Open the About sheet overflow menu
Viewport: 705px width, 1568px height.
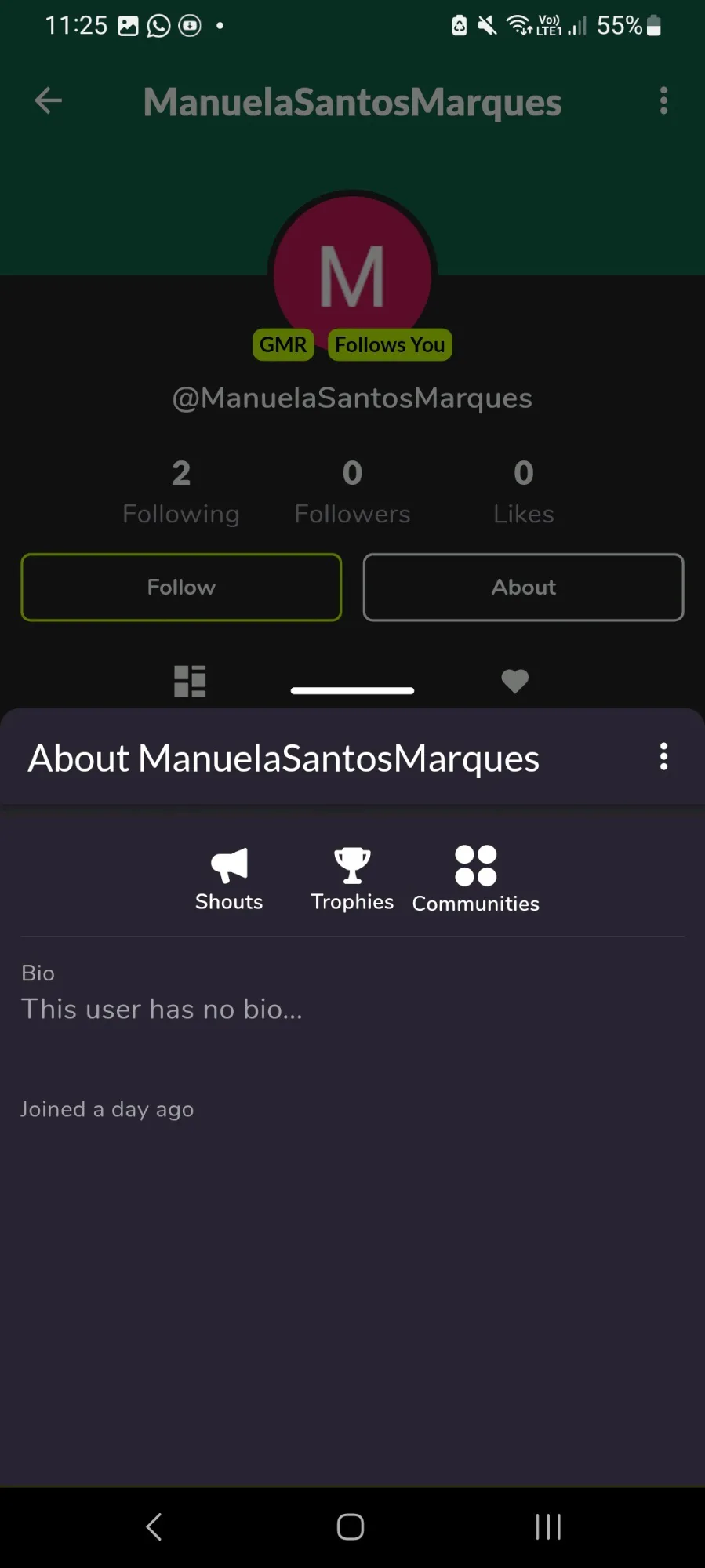[x=663, y=757]
